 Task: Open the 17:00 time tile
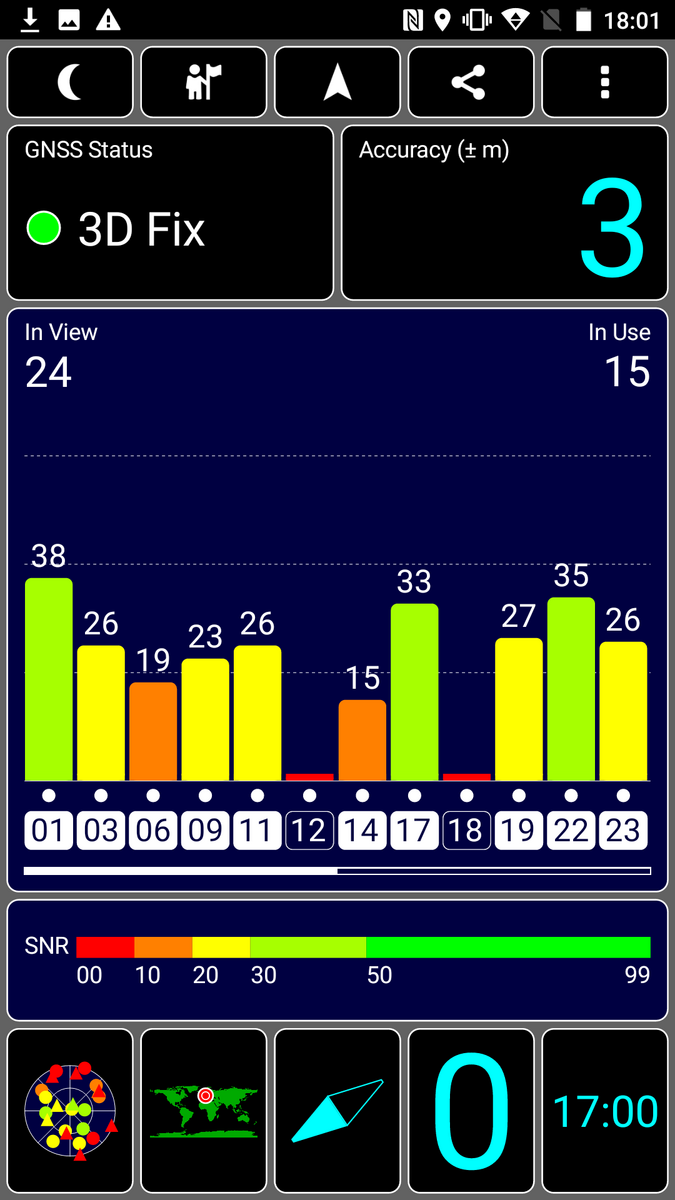click(x=605, y=1110)
